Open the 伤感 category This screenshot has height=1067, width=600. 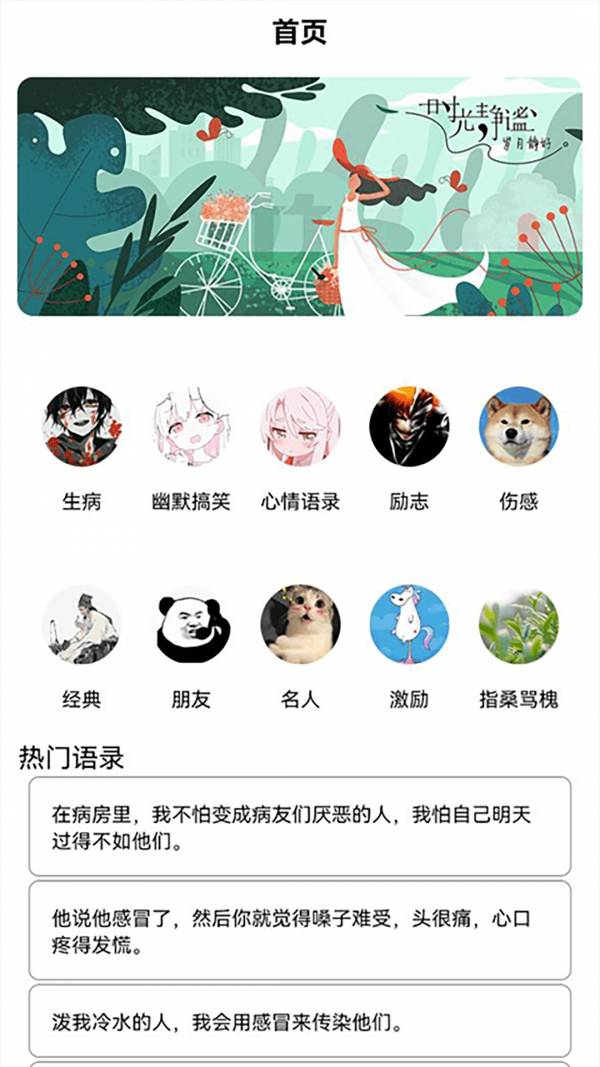519,428
